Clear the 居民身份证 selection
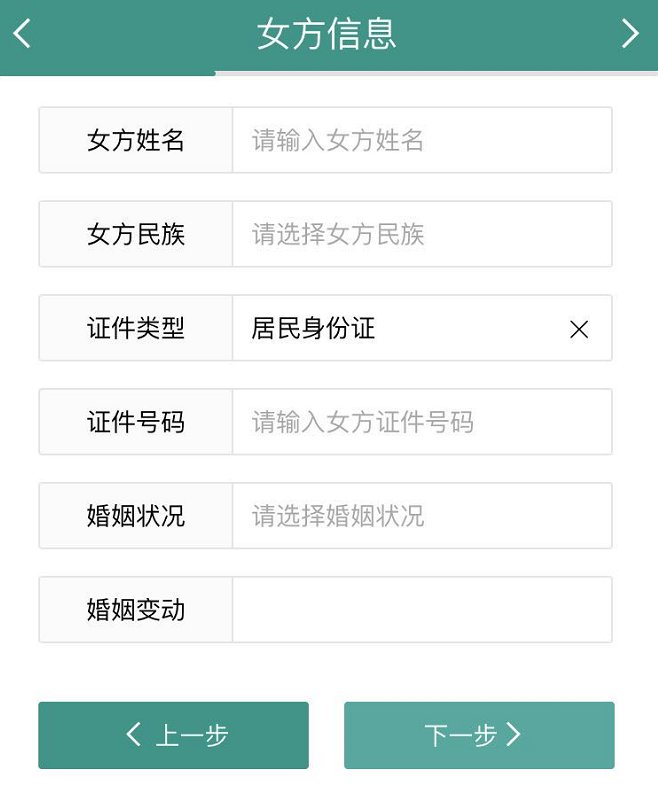Screen dimensions: 658x810 578,329
